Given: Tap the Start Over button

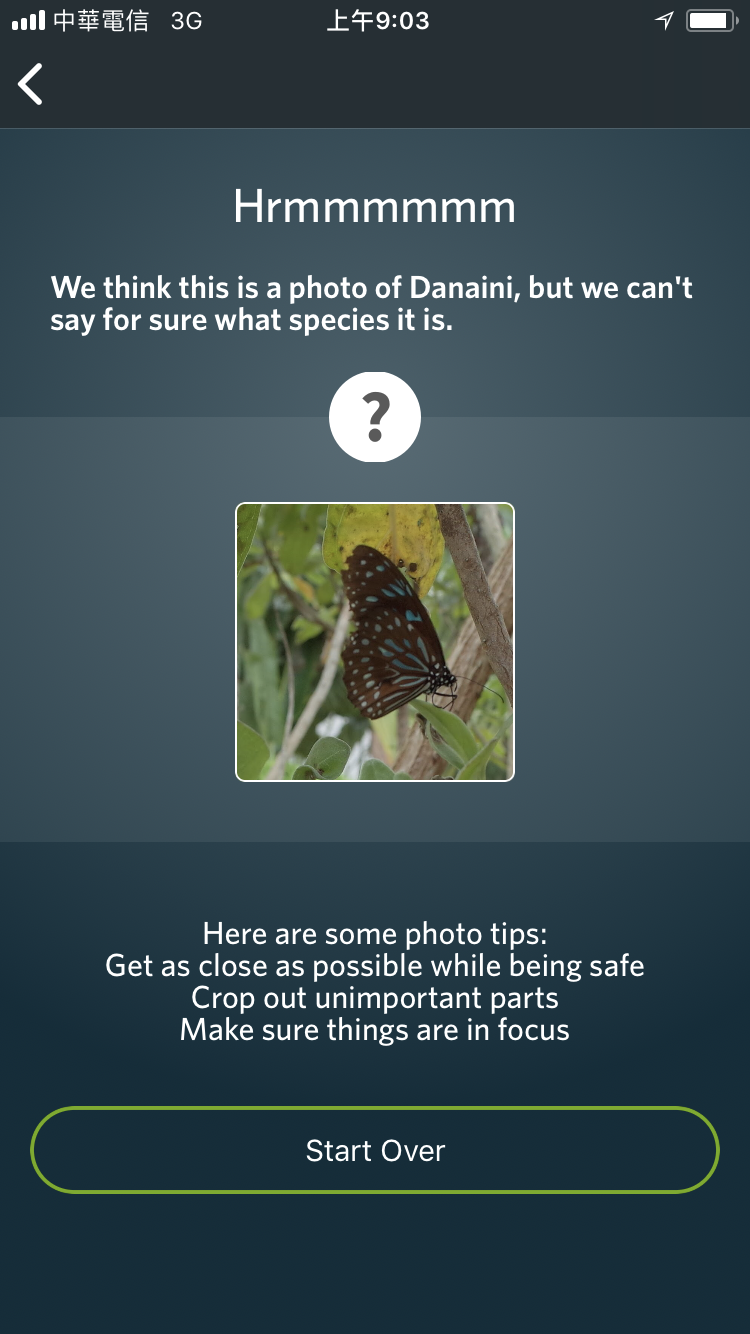Looking at the screenshot, I should (375, 1150).
